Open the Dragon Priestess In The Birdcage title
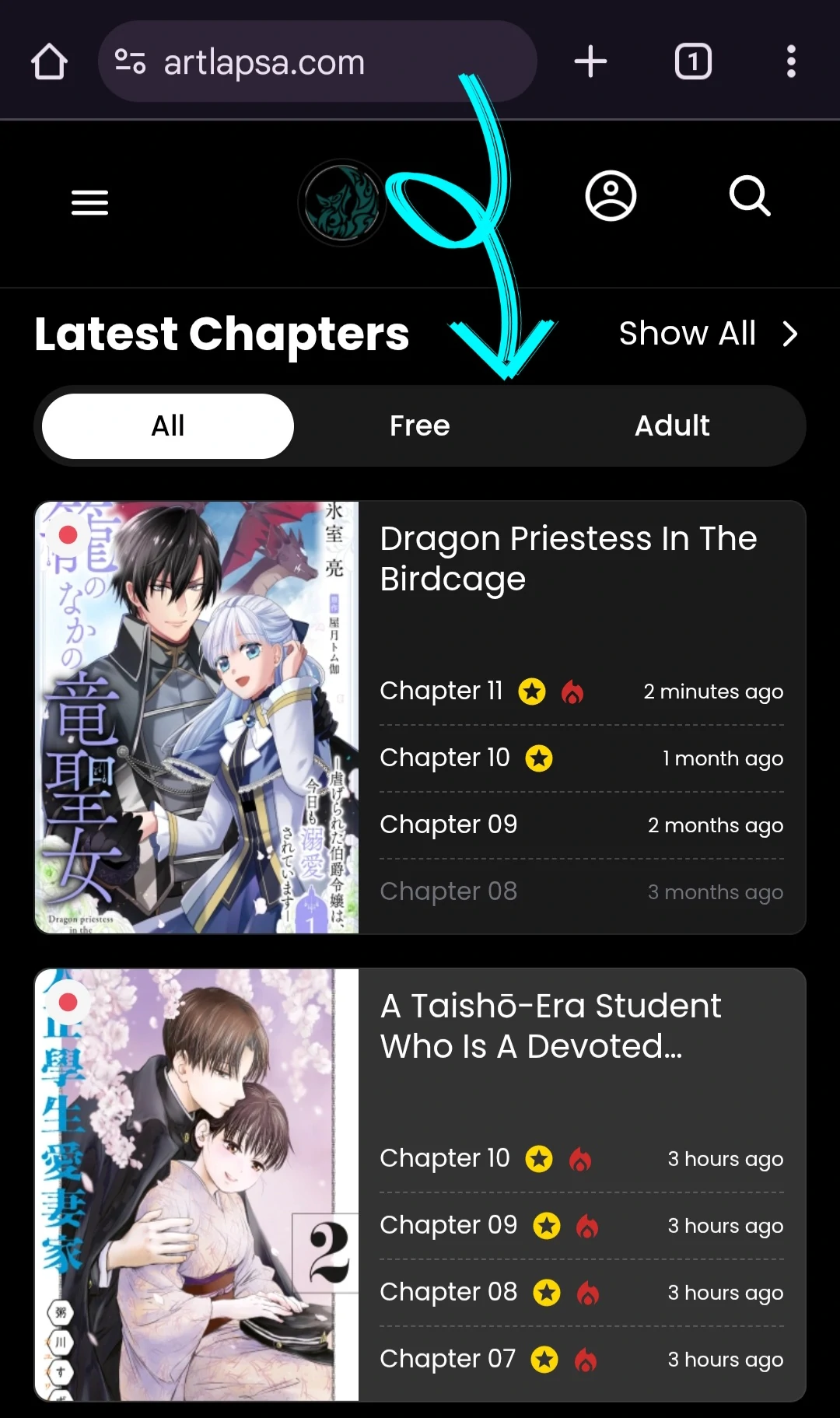The width and height of the screenshot is (840, 1418). tap(568, 558)
